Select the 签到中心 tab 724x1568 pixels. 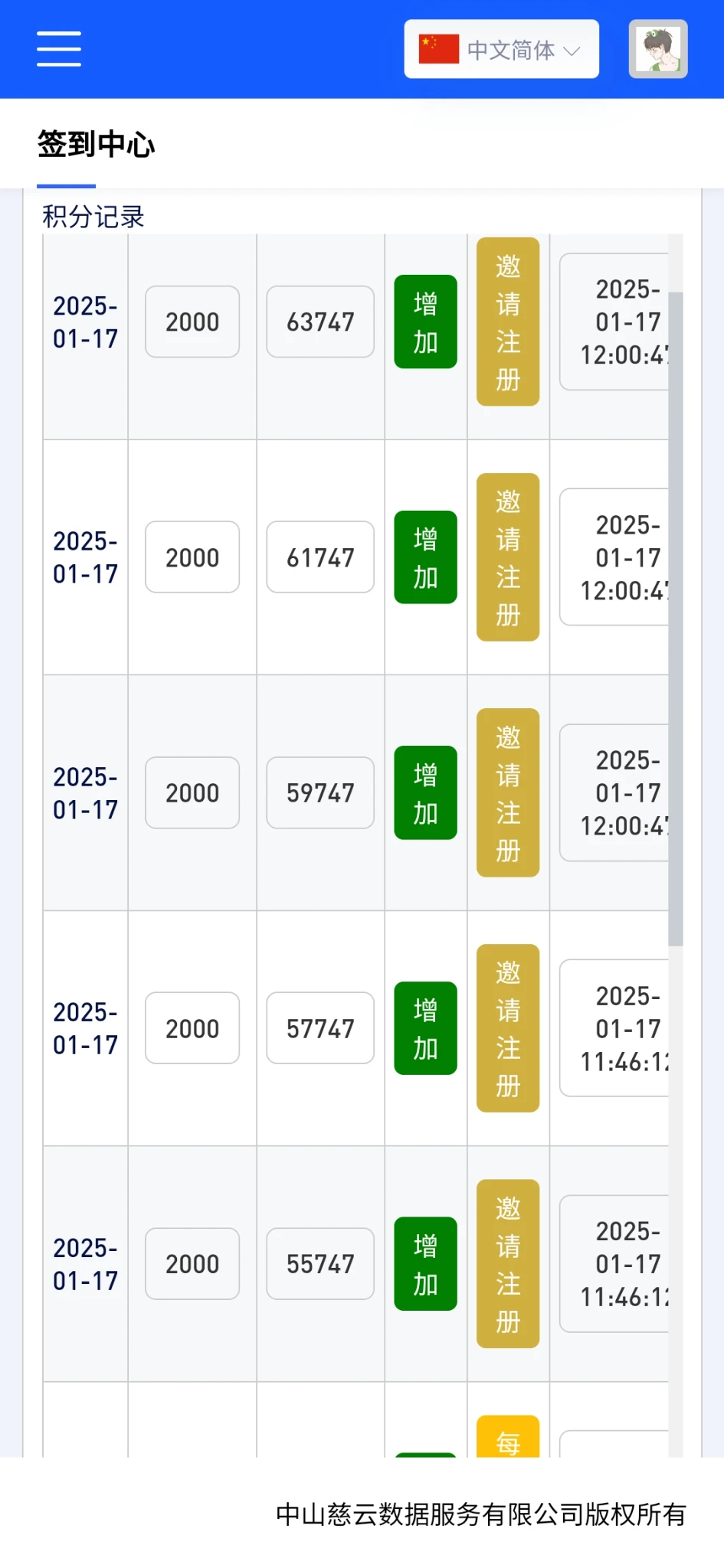point(96,145)
